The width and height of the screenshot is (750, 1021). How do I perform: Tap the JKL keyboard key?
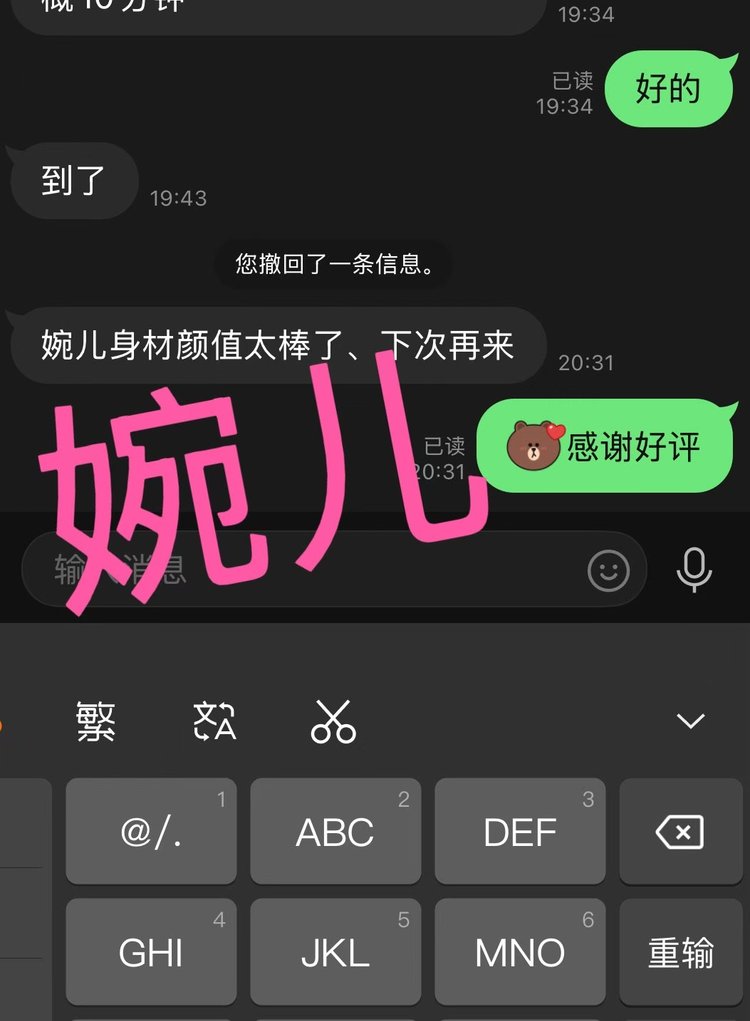(x=335, y=952)
